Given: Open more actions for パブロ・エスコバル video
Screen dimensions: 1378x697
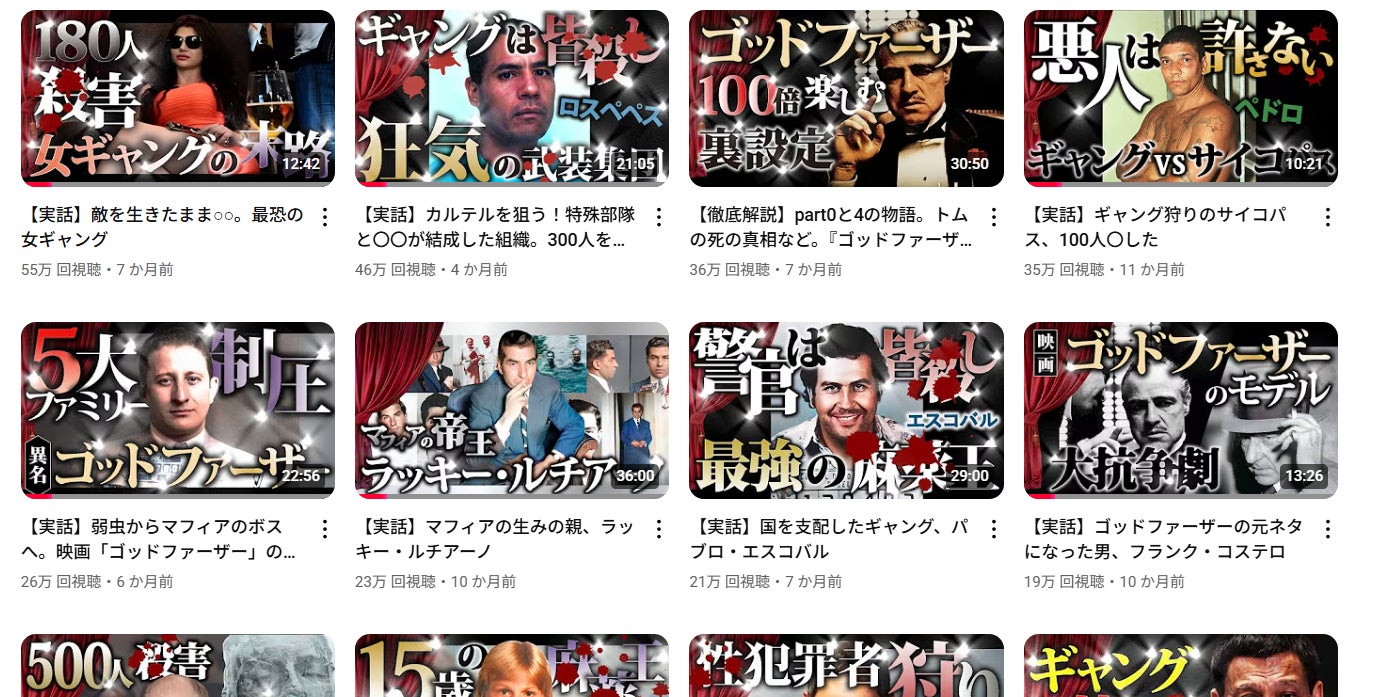Looking at the screenshot, I should pos(993,529).
